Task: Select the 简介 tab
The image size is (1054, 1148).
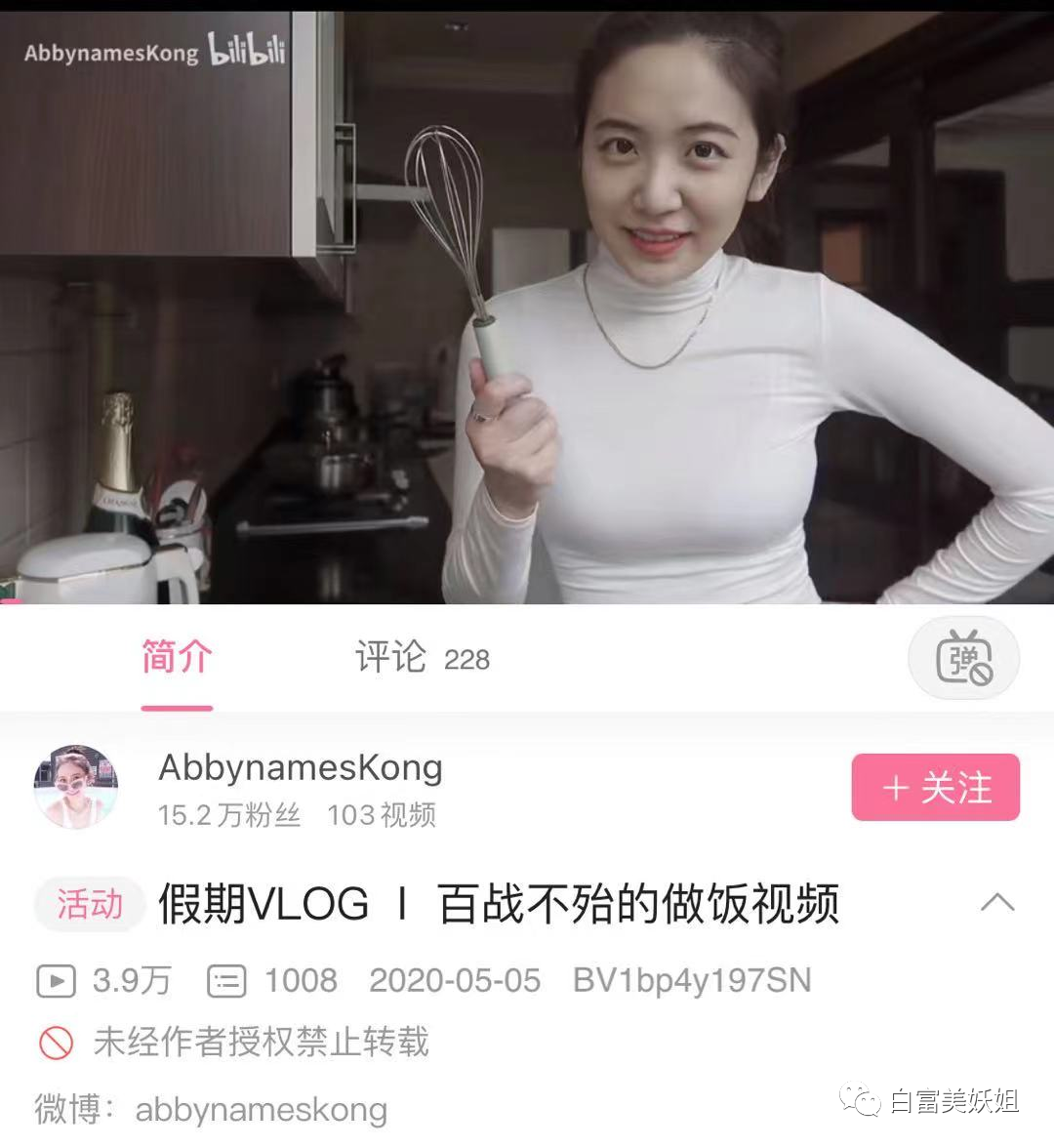Action: click(177, 658)
